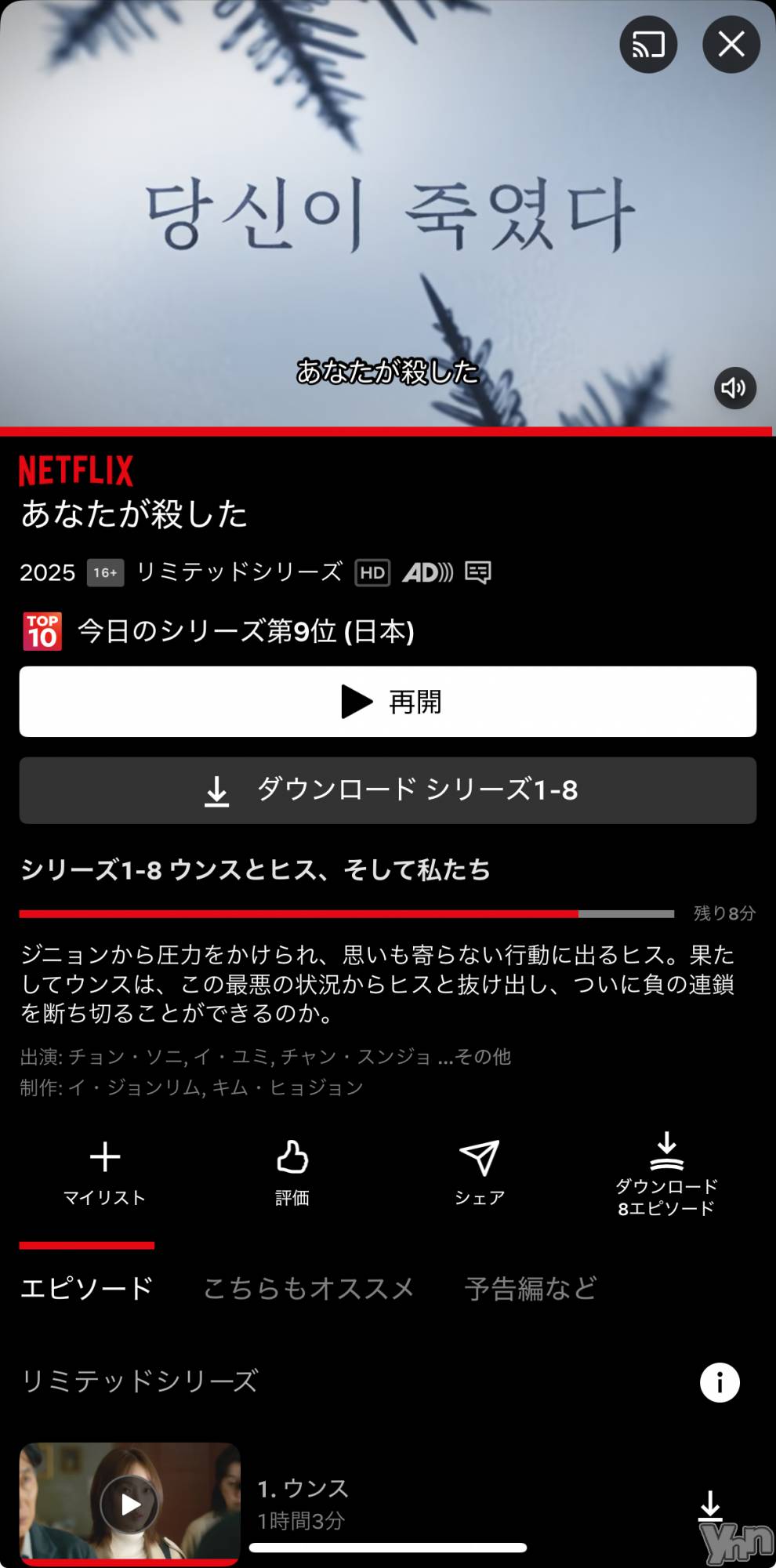
Task: Download episode 1 ウンス
Action: coord(710,1505)
